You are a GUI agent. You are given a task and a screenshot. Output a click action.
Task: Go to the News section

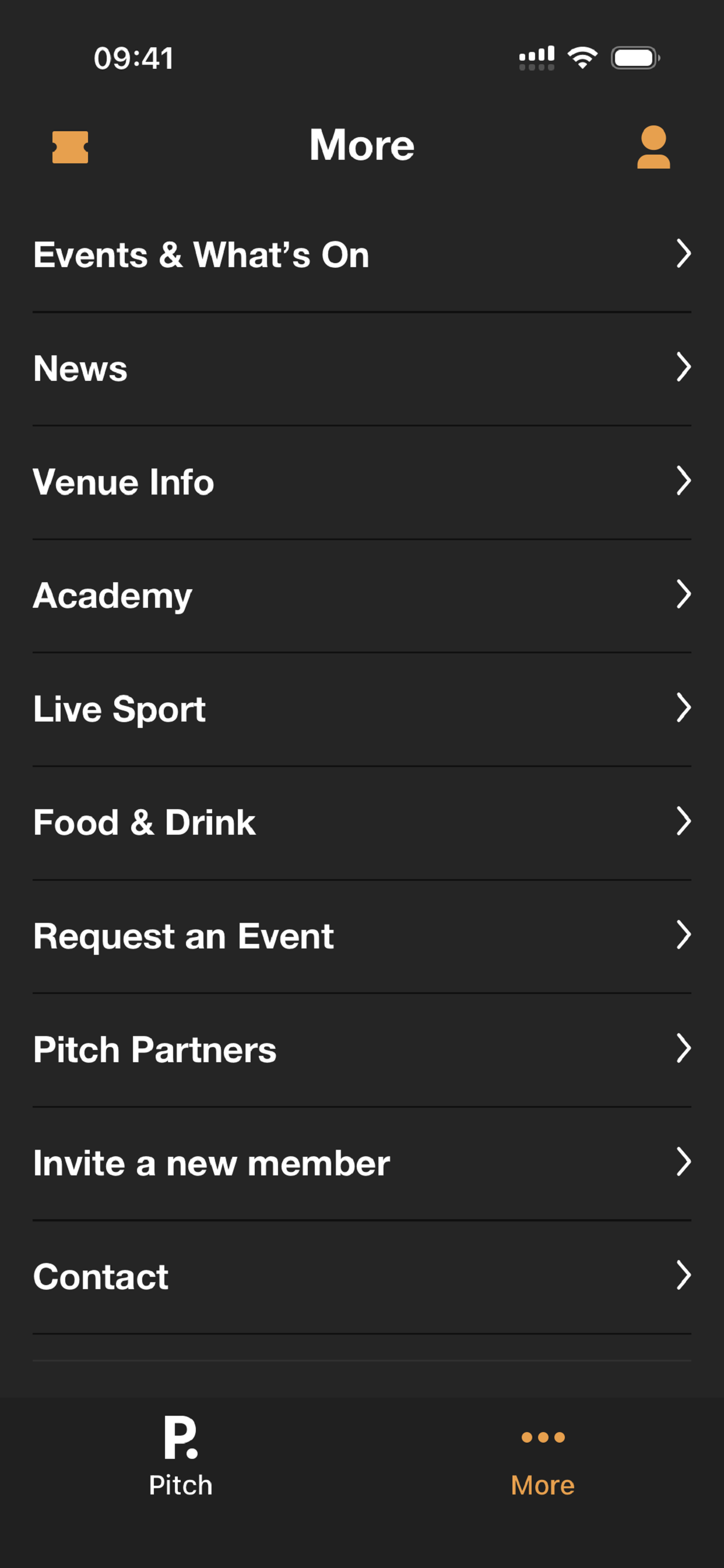click(362, 368)
